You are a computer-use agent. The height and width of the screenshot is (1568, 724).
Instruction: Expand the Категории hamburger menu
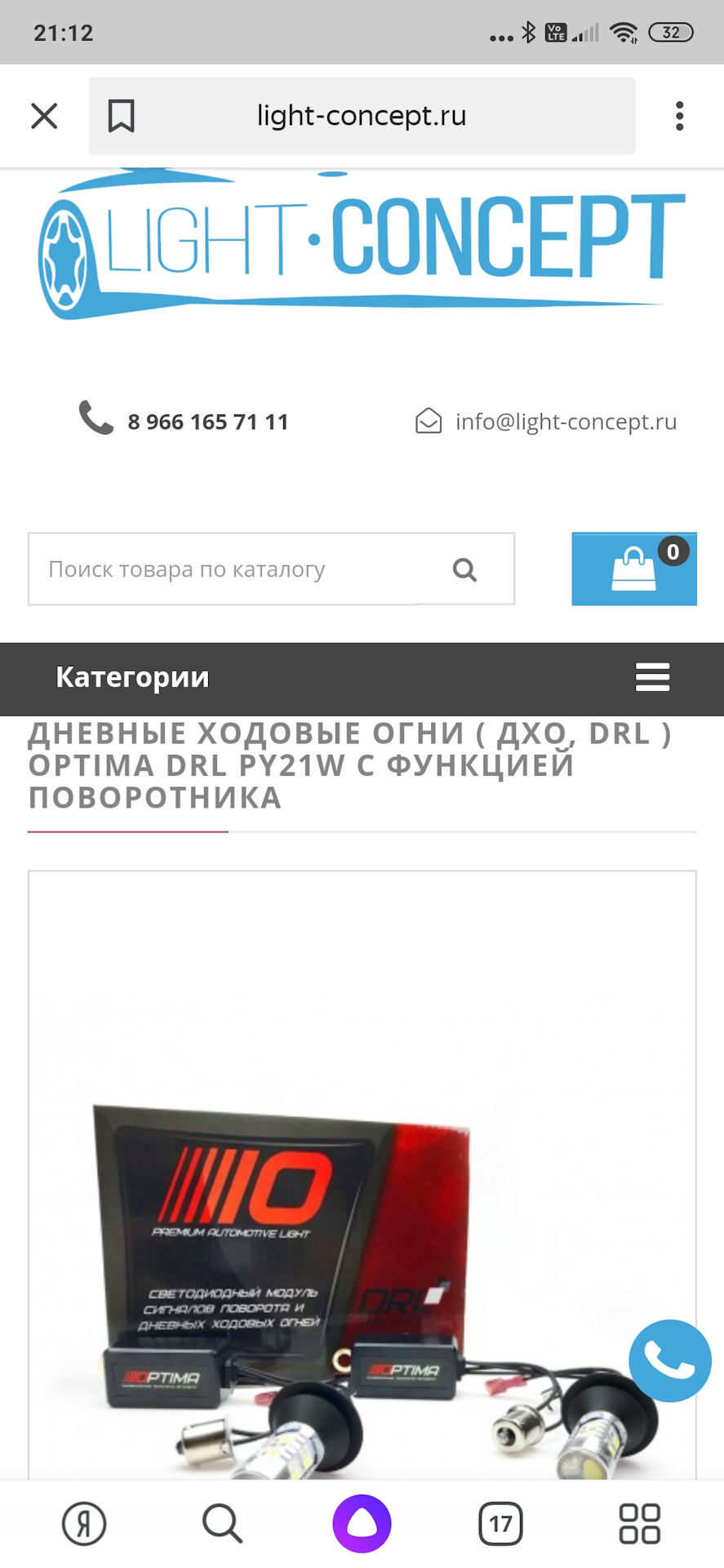click(x=652, y=677)
